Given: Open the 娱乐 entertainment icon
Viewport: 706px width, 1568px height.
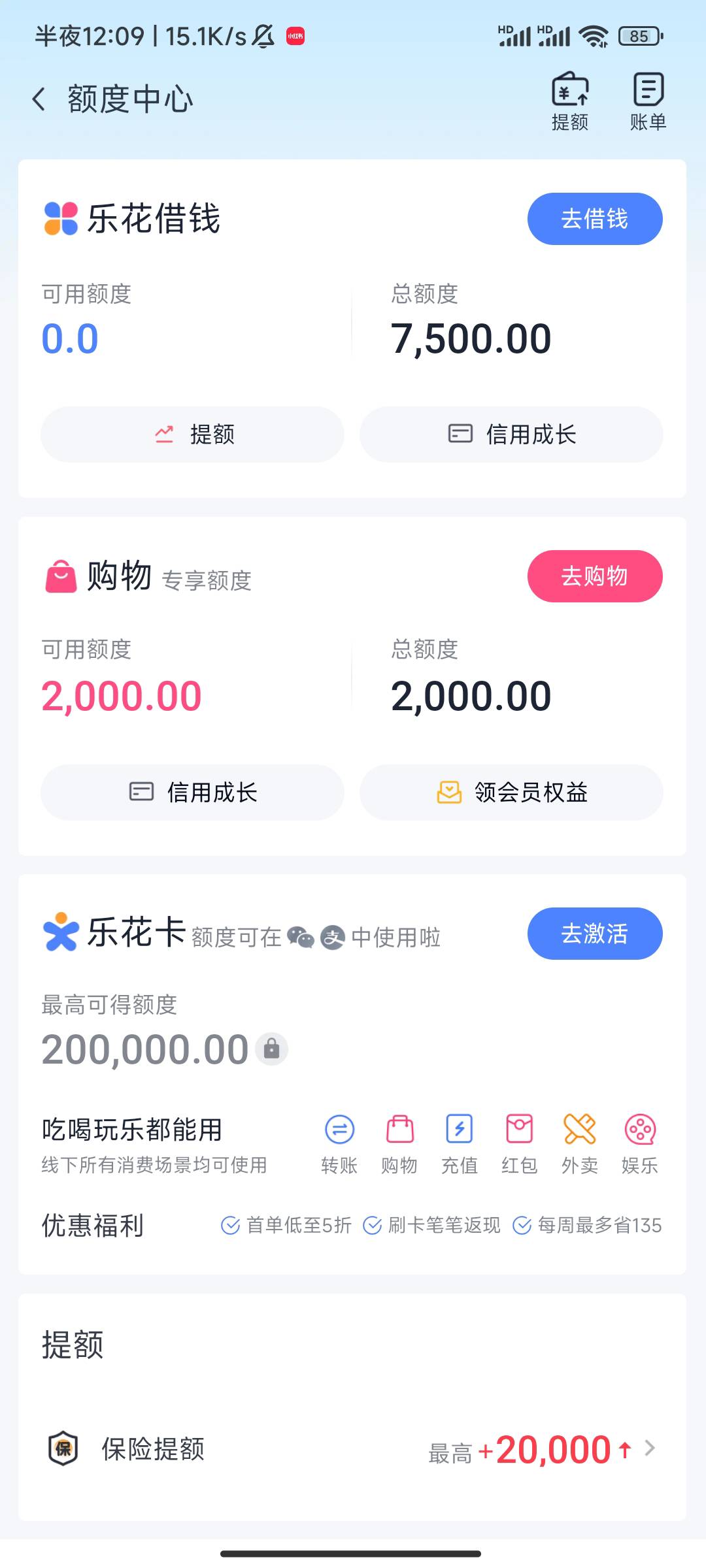Looking at the screenshot, I should click(x=640, y=1145).
